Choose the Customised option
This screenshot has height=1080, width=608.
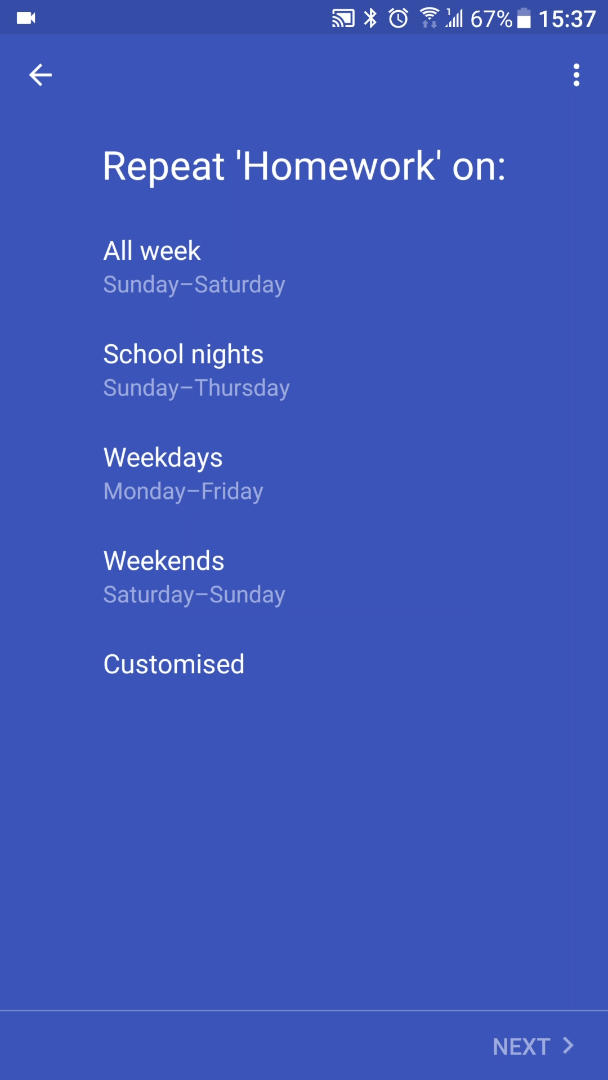pos(304,664)
